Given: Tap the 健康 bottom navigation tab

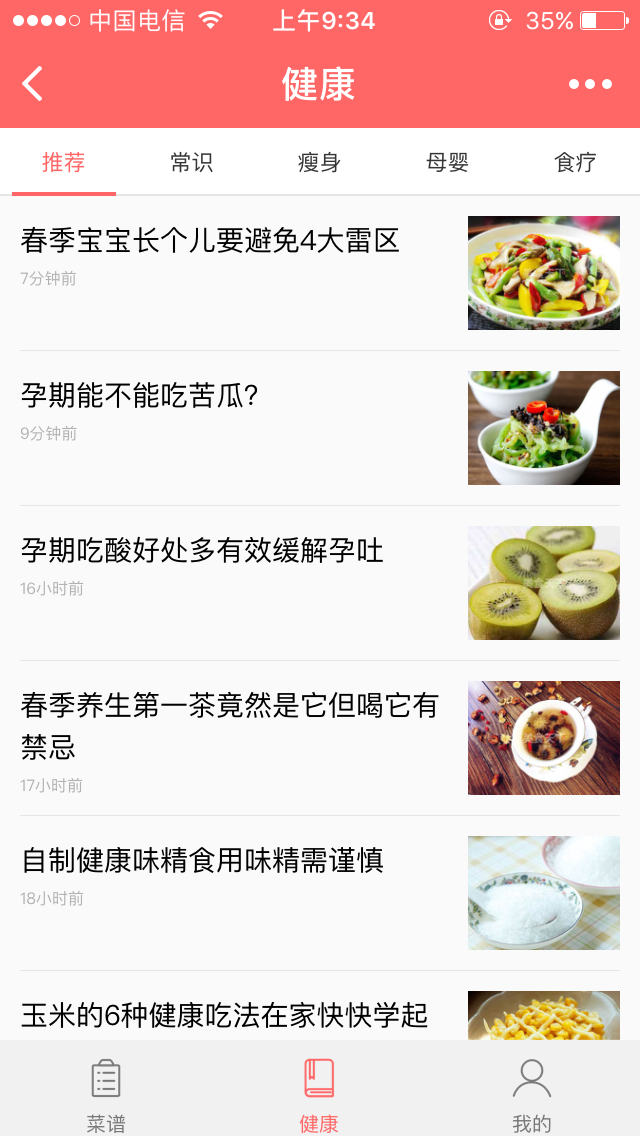Looking at the screenshot, I should [319, 1096].
